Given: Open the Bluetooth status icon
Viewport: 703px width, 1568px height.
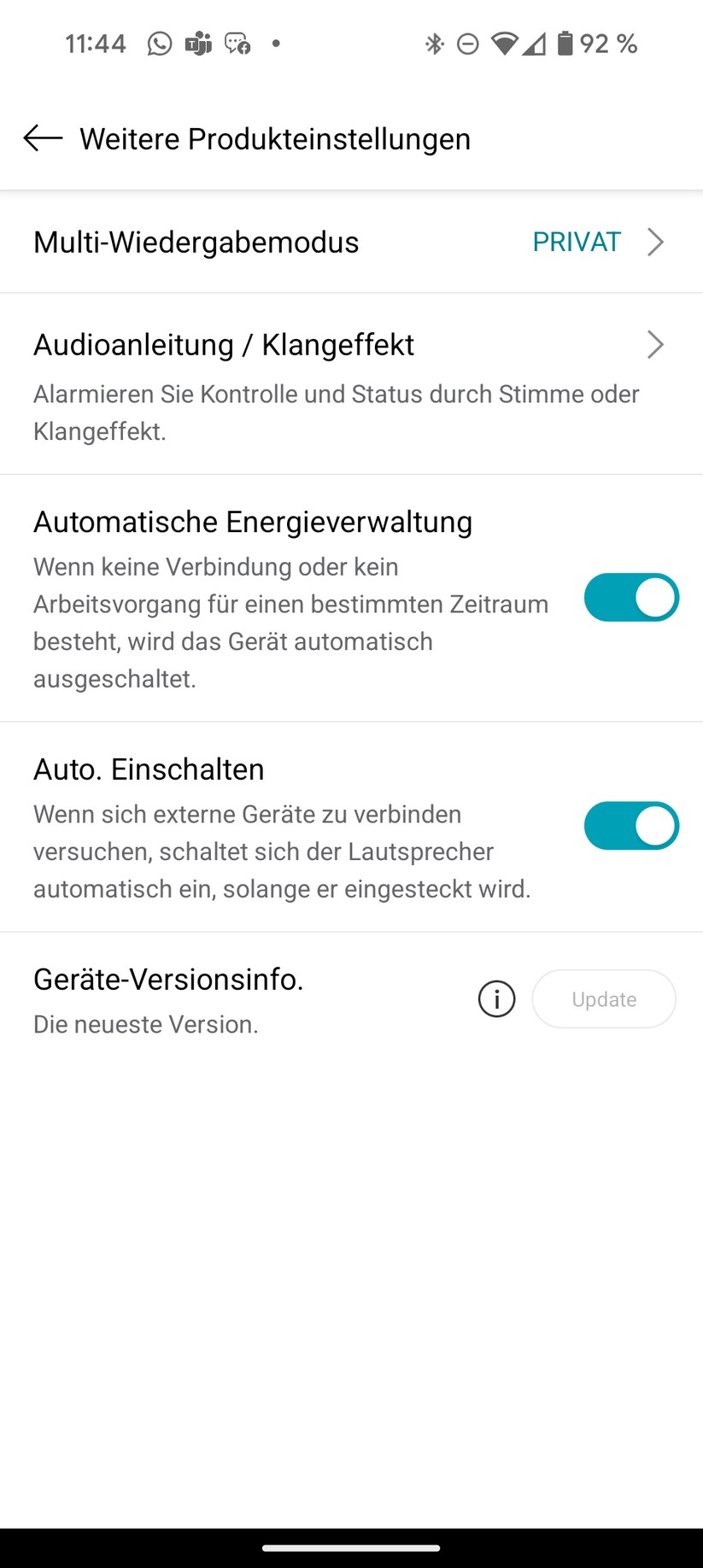Looking at the screenshot, I should (435, 43).
